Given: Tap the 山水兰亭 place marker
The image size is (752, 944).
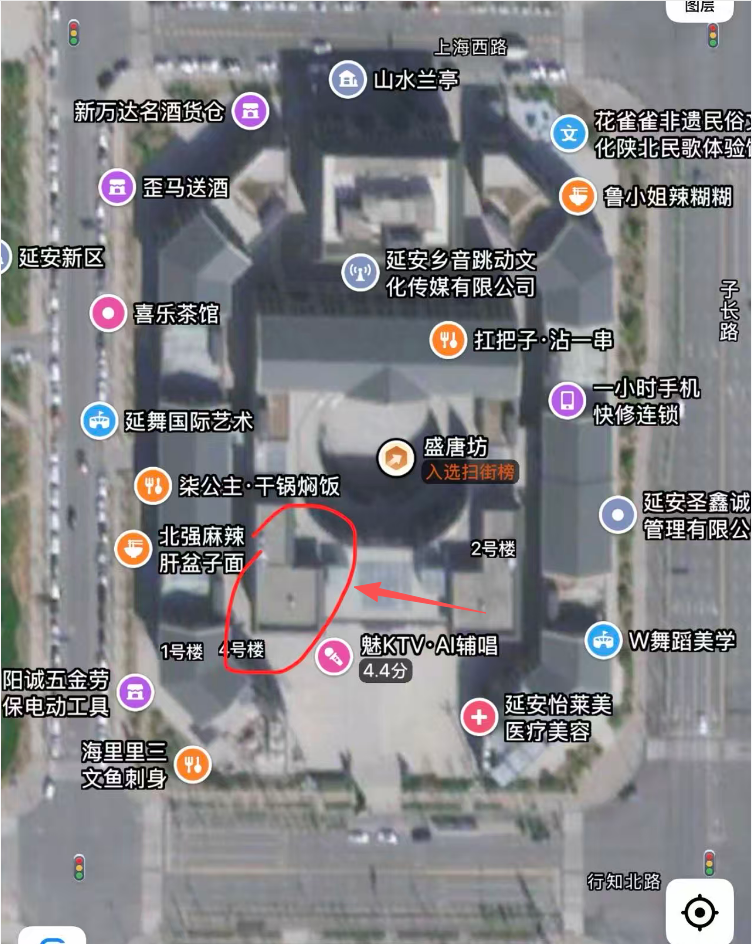Looking at the screenshot, I should (x=347, y=79).
